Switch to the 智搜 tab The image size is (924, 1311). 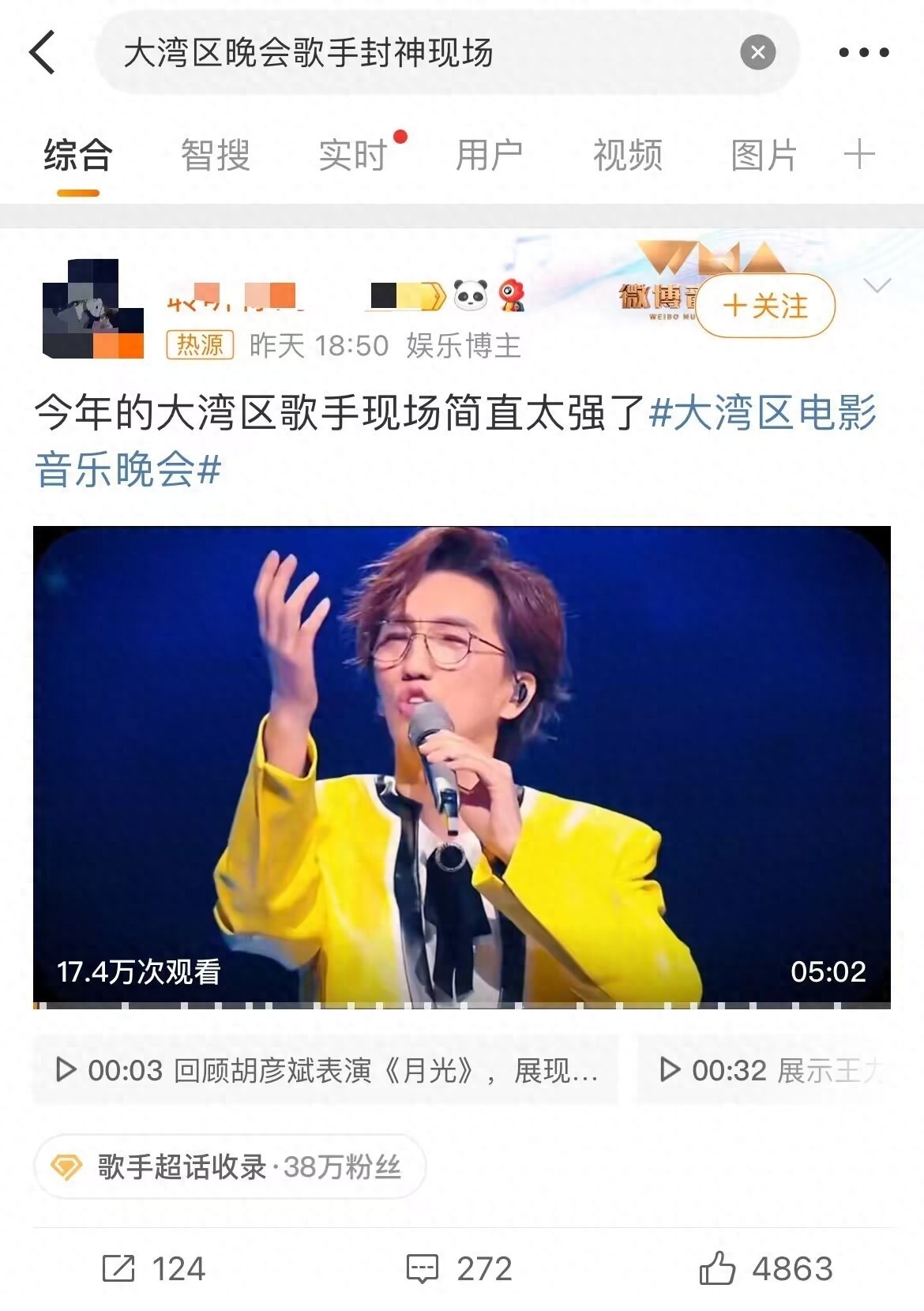click(x=215, y=155)
